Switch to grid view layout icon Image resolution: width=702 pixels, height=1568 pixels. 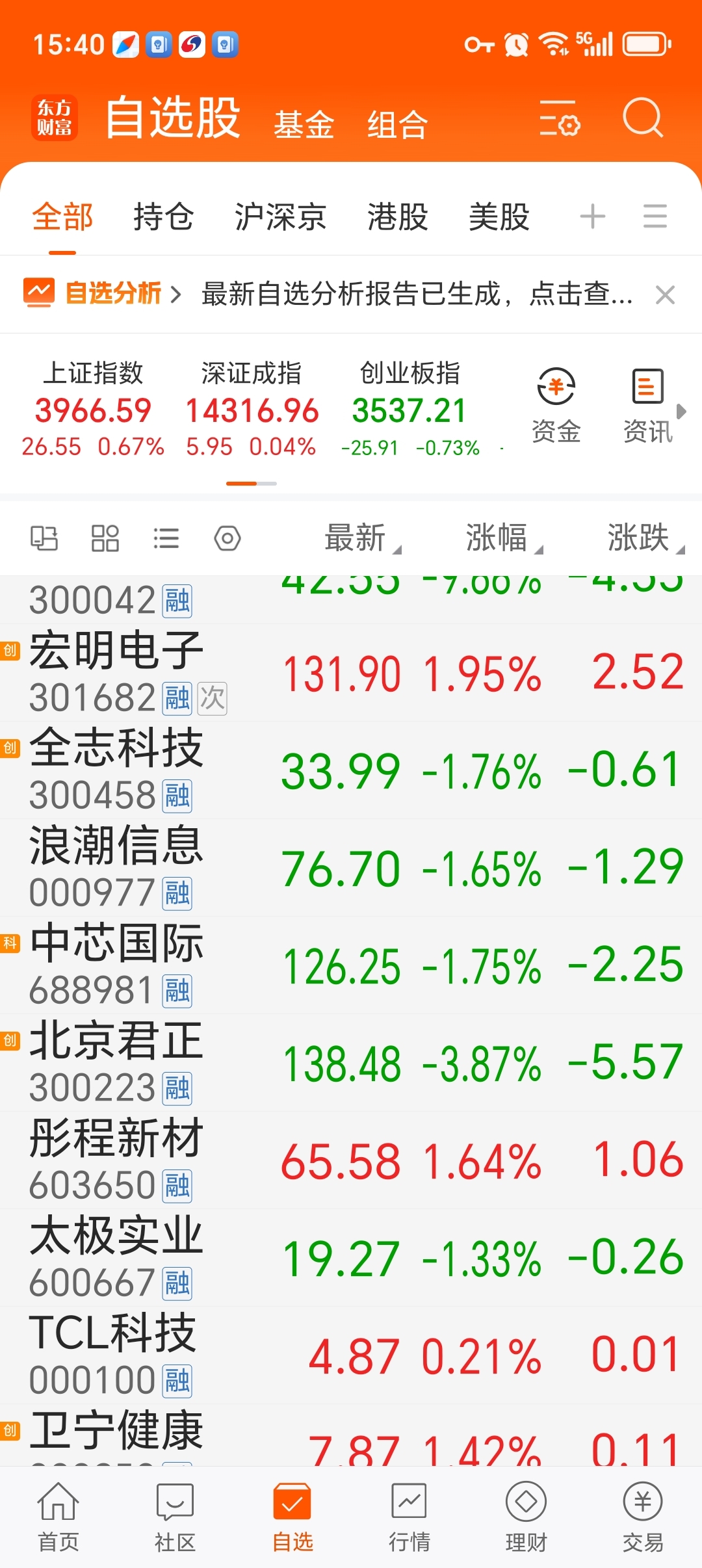(105, 538)
